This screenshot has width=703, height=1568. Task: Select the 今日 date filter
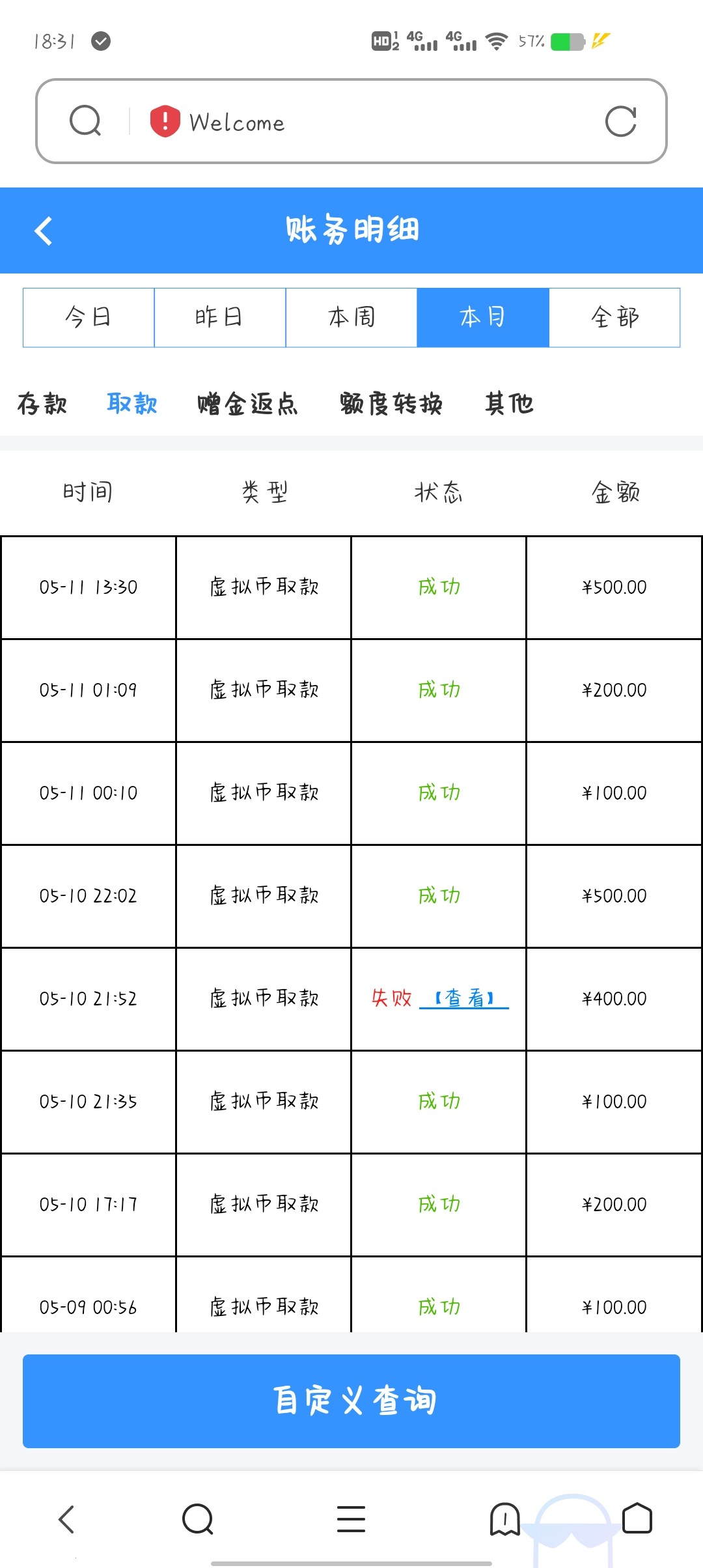[89, 317]
